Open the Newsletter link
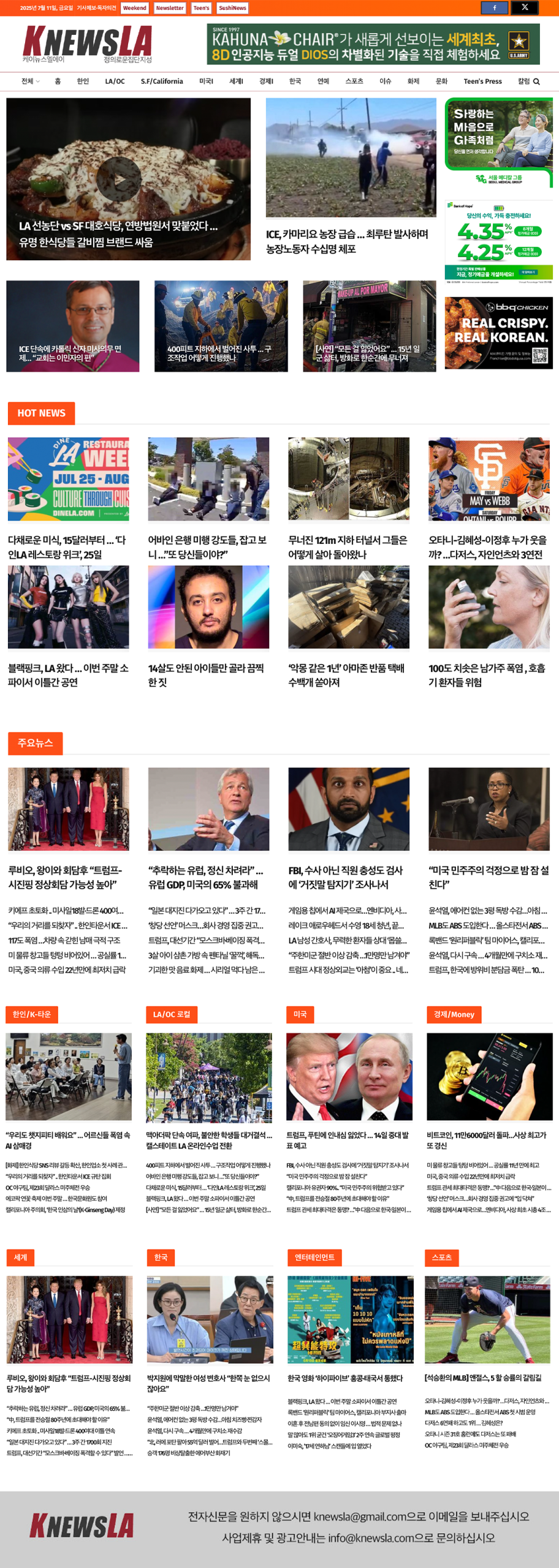559x1568 pixels. click(169, 8)
